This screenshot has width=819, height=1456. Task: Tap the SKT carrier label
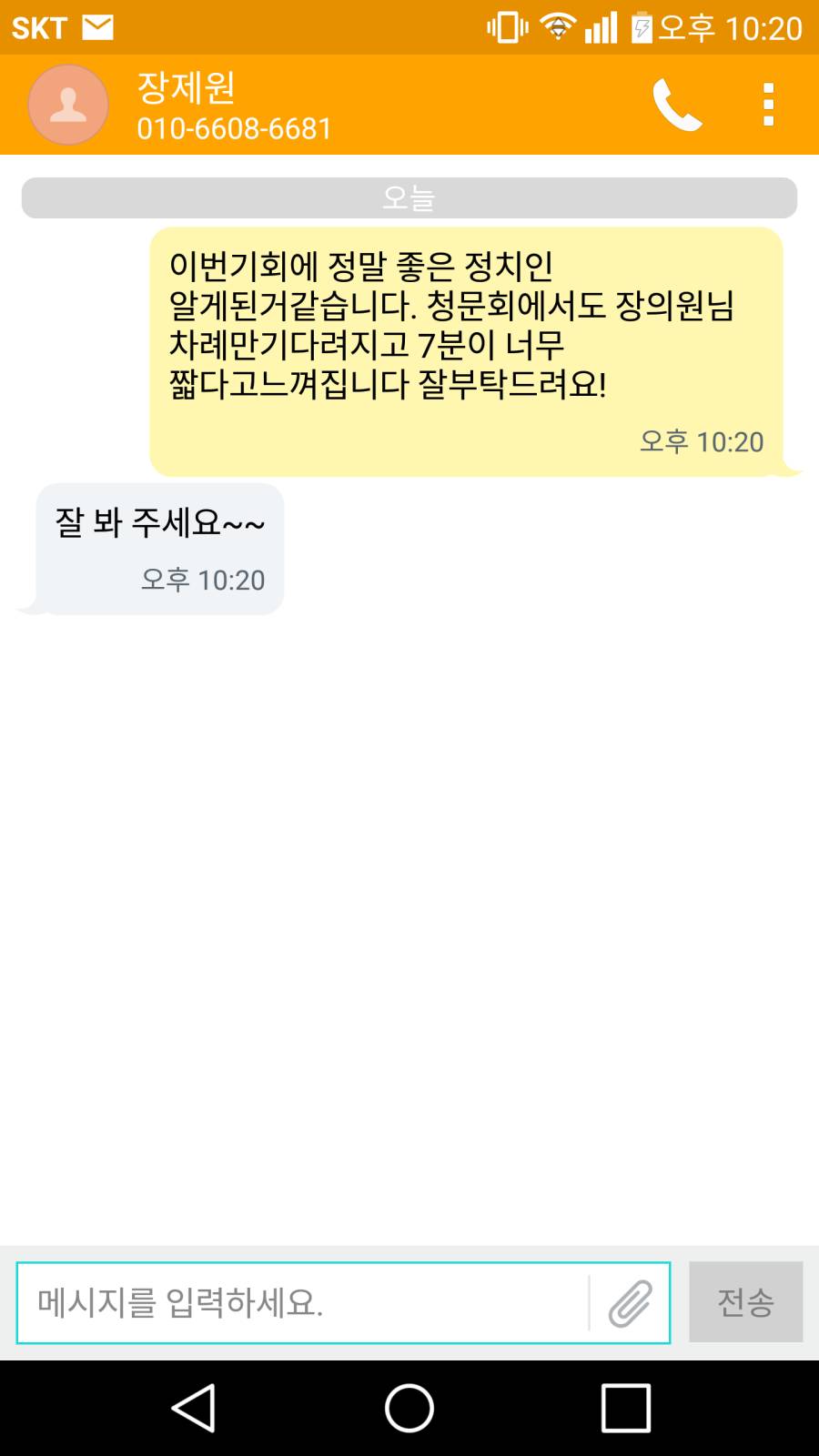coord(38,25)
